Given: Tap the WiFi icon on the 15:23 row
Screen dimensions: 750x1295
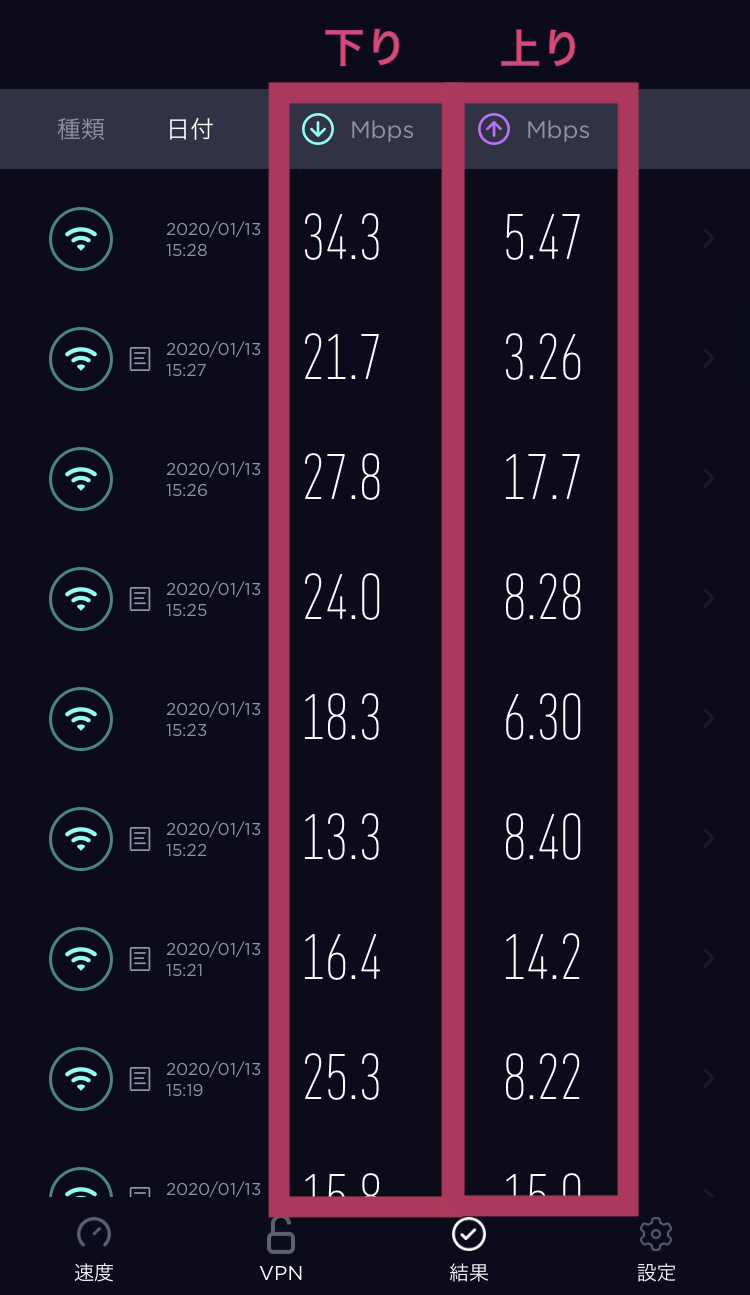Looking at the screenshot, I should click(x=81, y=719).
